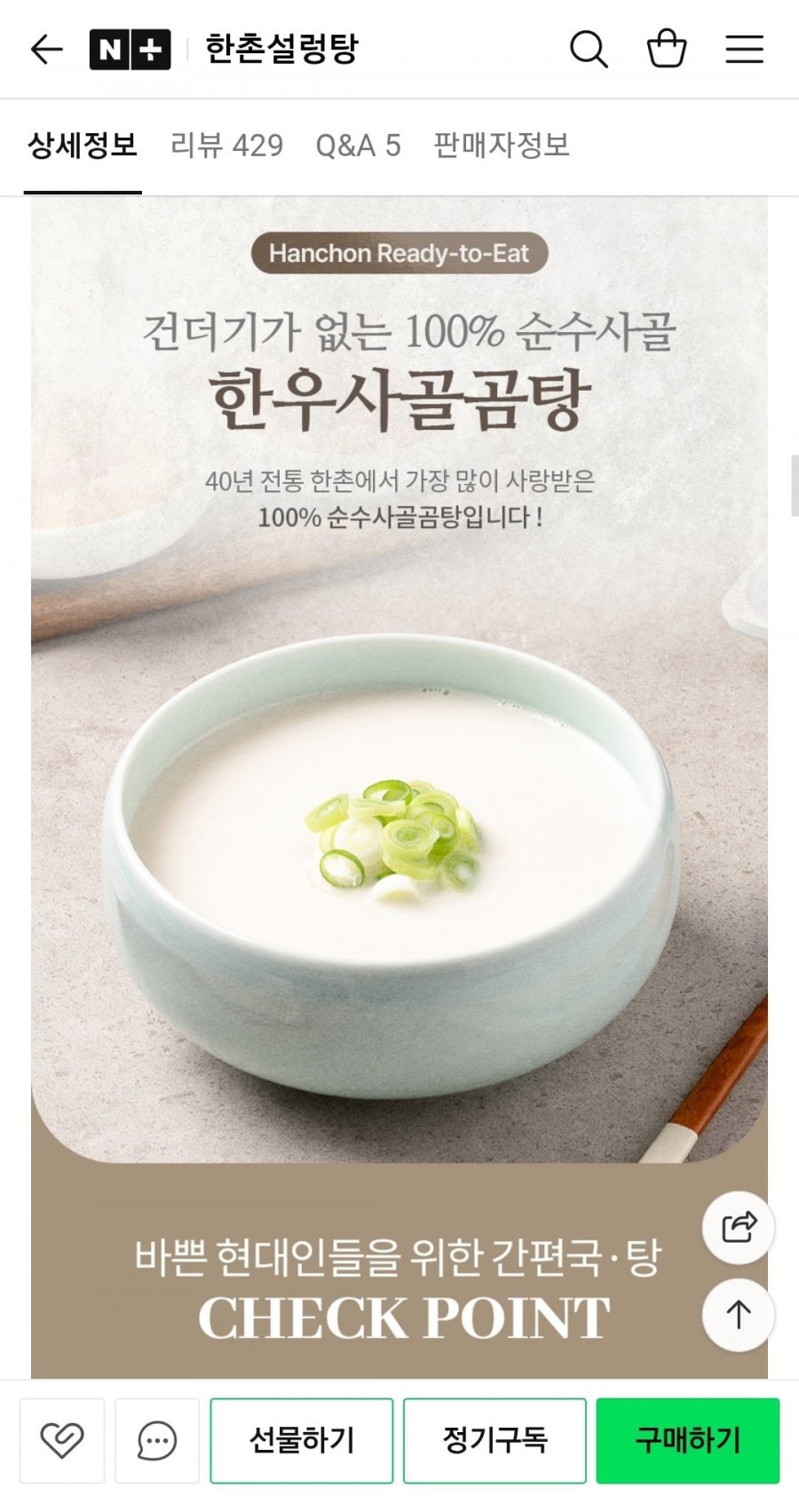Open chat inquiry with the speech bubble icon
The width and height of the screenshot is (799, 1512).
click(157, 1440)
